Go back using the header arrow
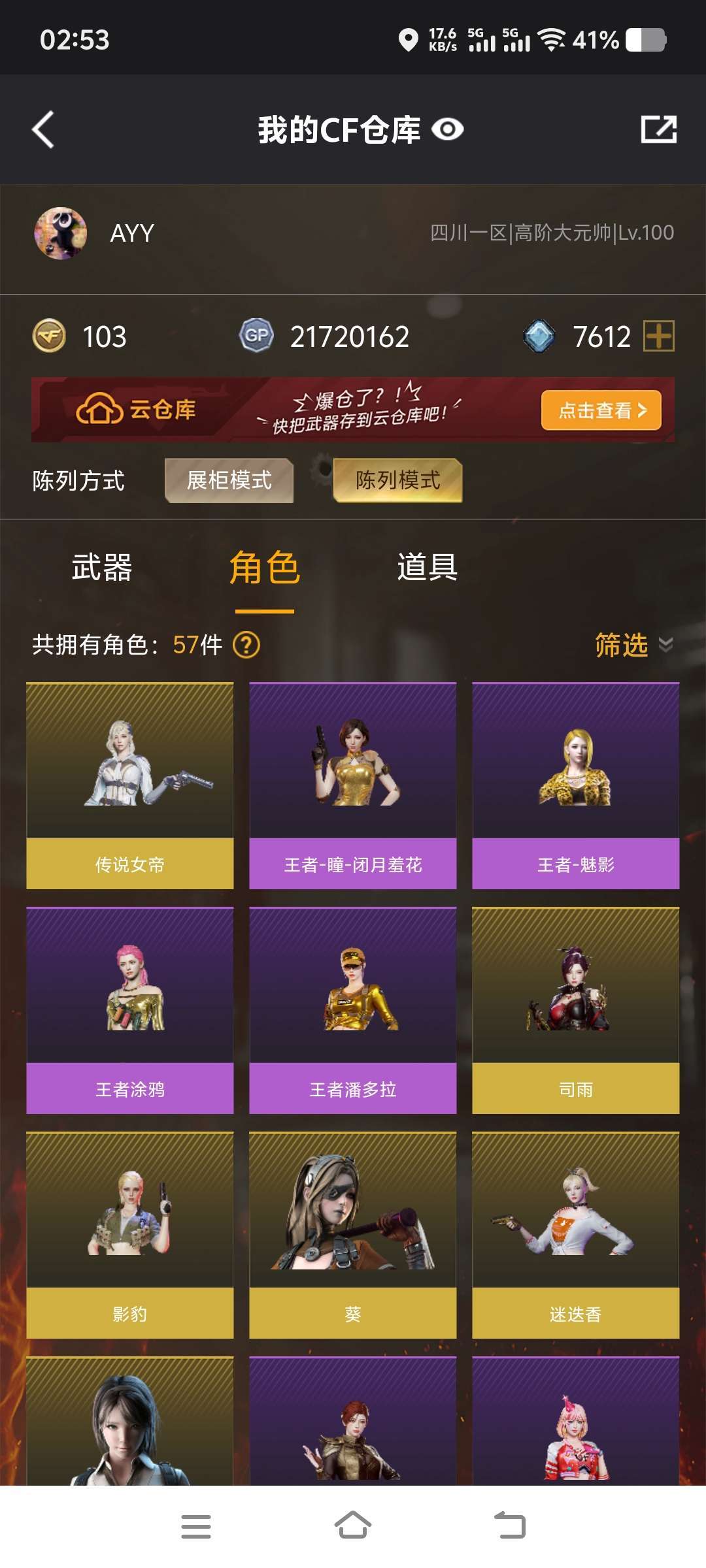This screenshot has height=1568, width=706. click(43, 129)
